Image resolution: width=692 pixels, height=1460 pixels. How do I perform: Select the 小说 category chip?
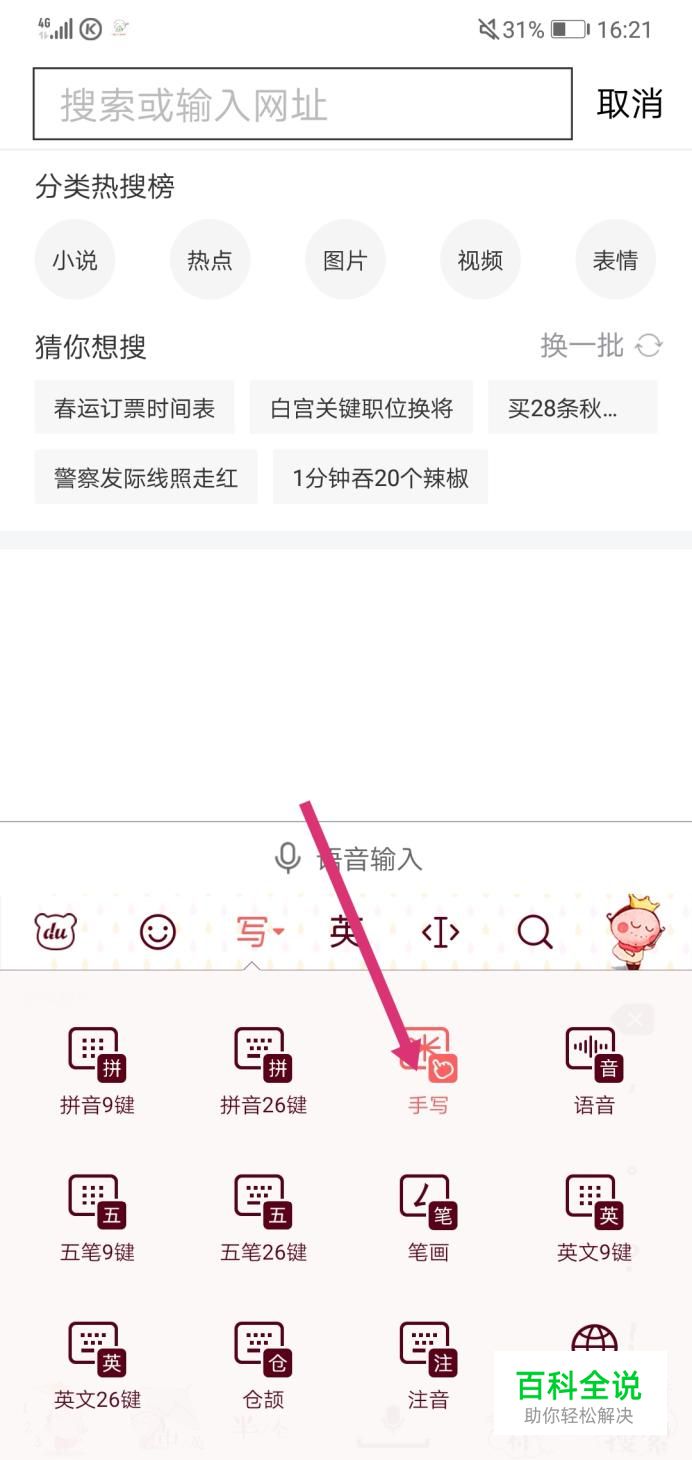(x=75, y=260)
